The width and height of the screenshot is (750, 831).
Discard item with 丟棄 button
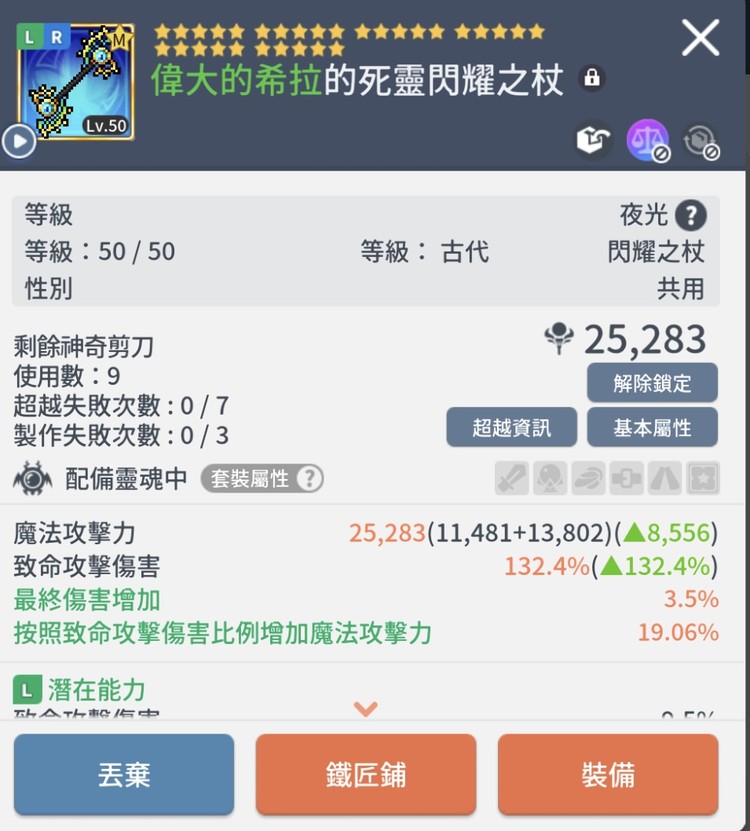pyautogui.click(x=124, y=774)
